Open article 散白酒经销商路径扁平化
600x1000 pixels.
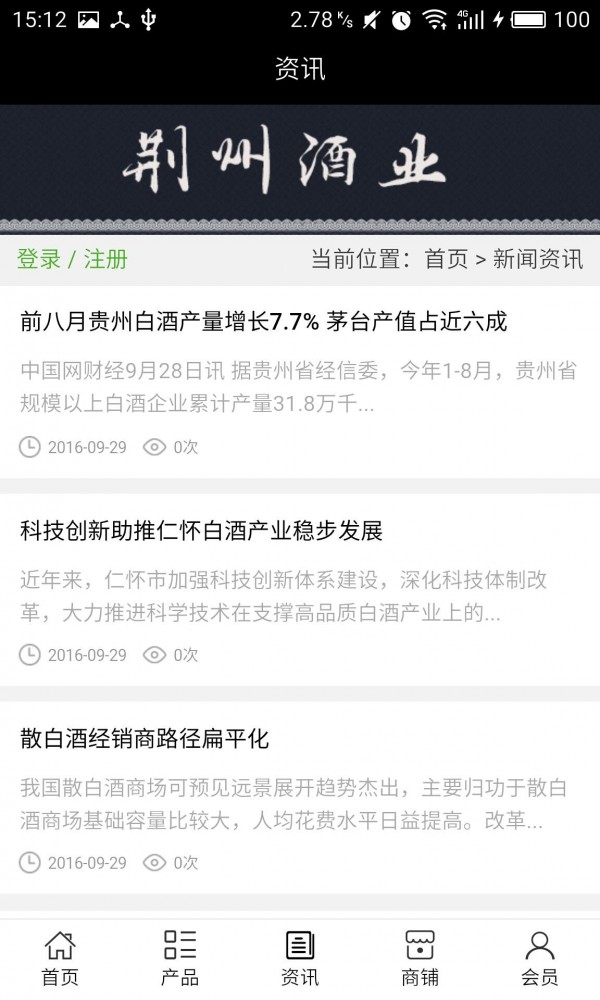tap(145, 740)
